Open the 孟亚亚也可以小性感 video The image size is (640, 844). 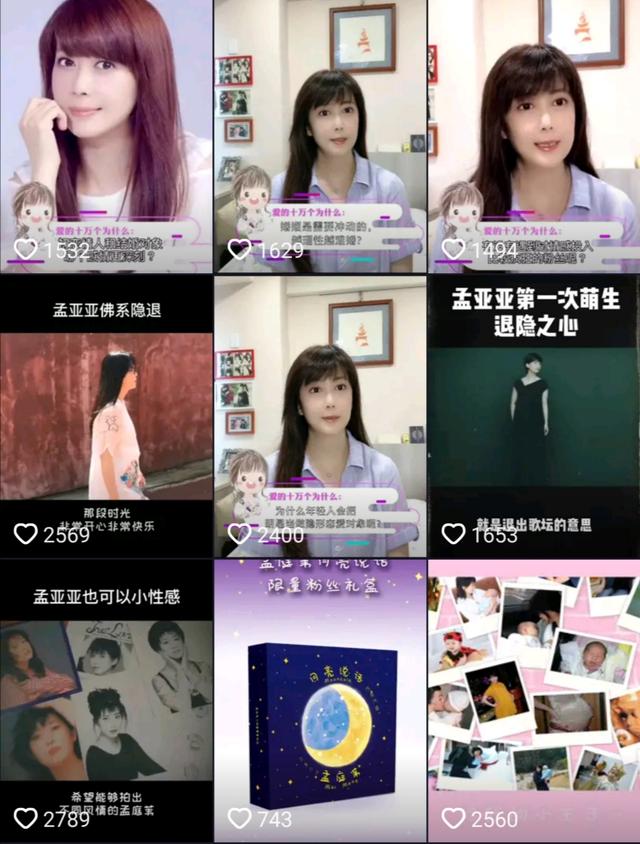click(106, 700)
